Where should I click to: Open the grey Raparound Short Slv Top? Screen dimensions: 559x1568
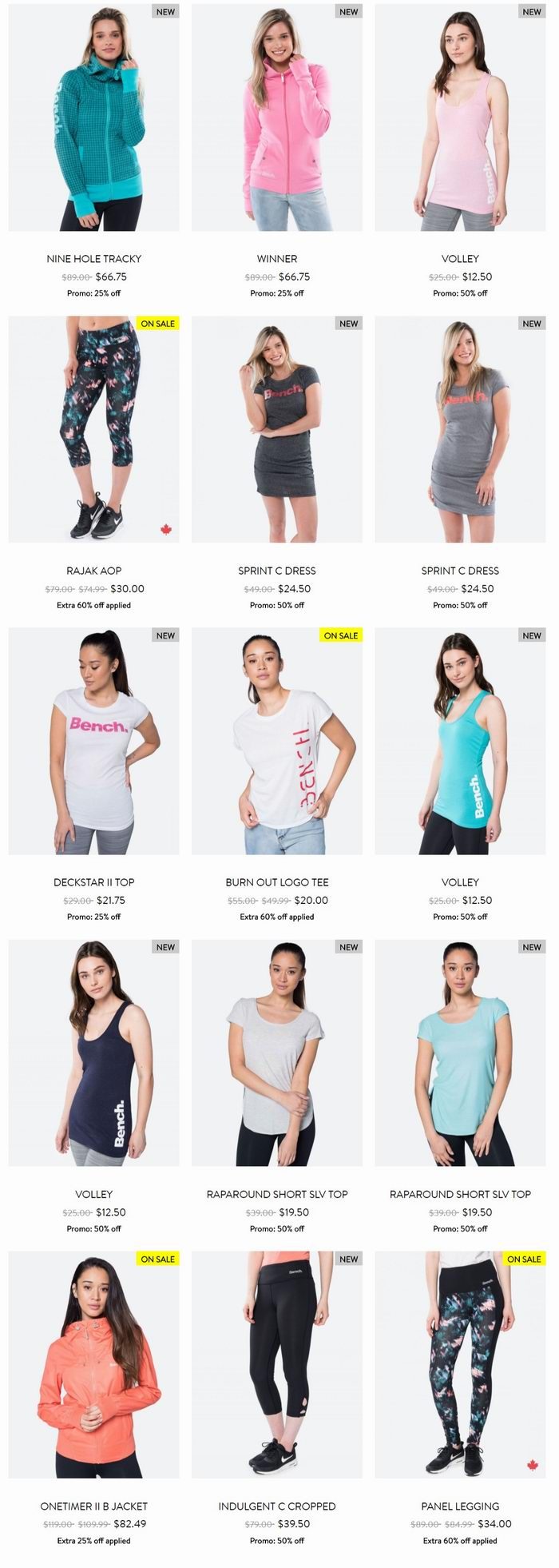[x=276, y=1053]
